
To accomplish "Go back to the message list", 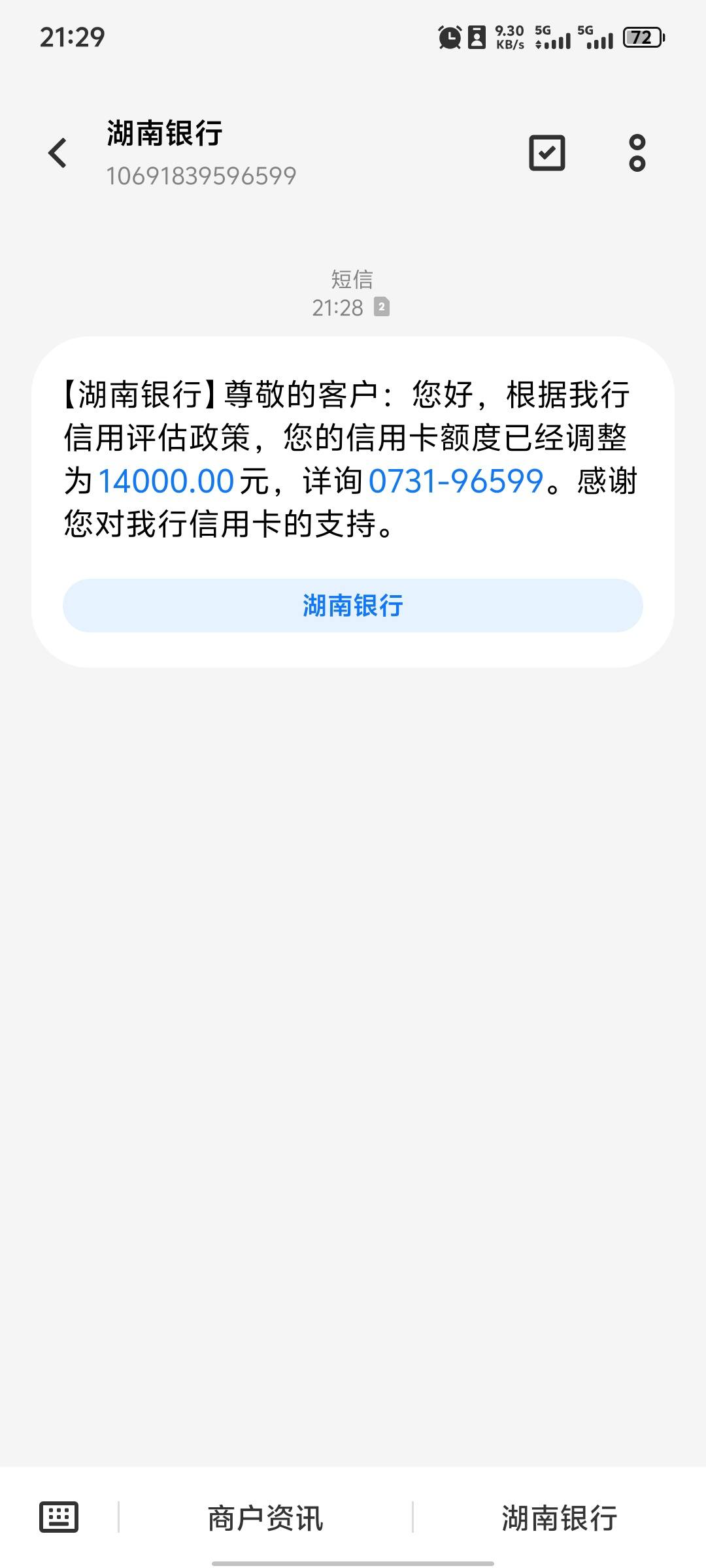I will [x=58, y=153].
